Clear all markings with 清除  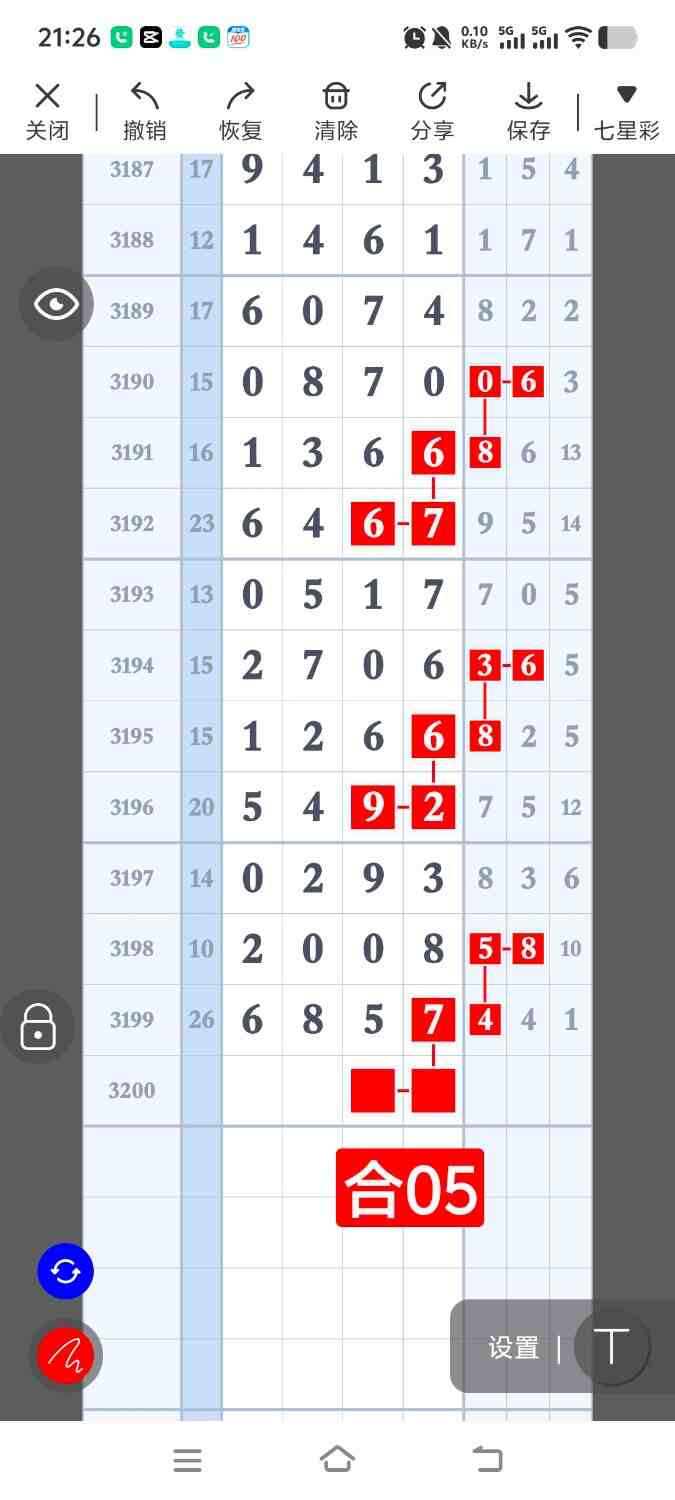coord(335,110)
